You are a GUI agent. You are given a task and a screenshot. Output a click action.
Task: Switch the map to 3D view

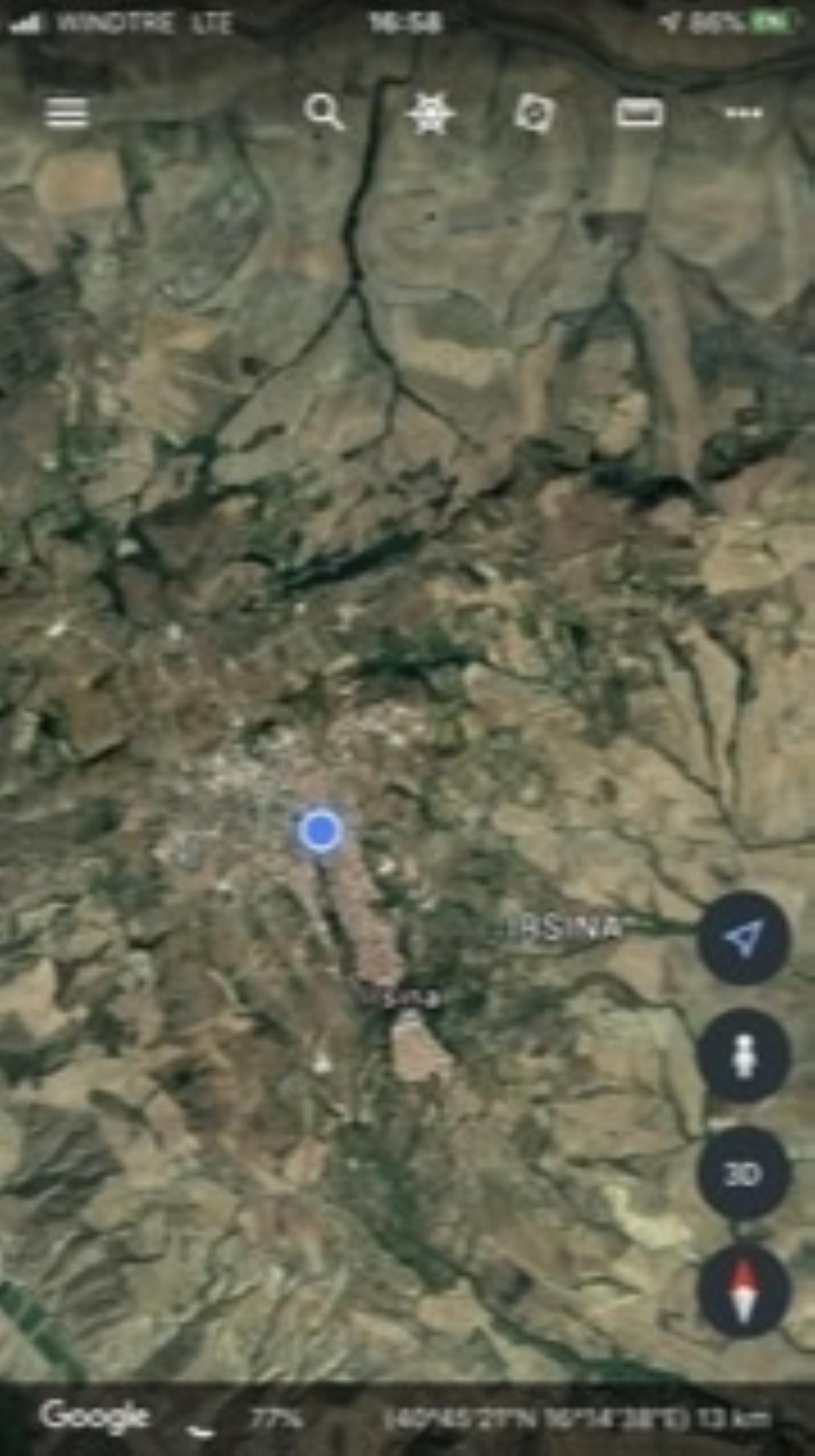(x=744, y=1172)
